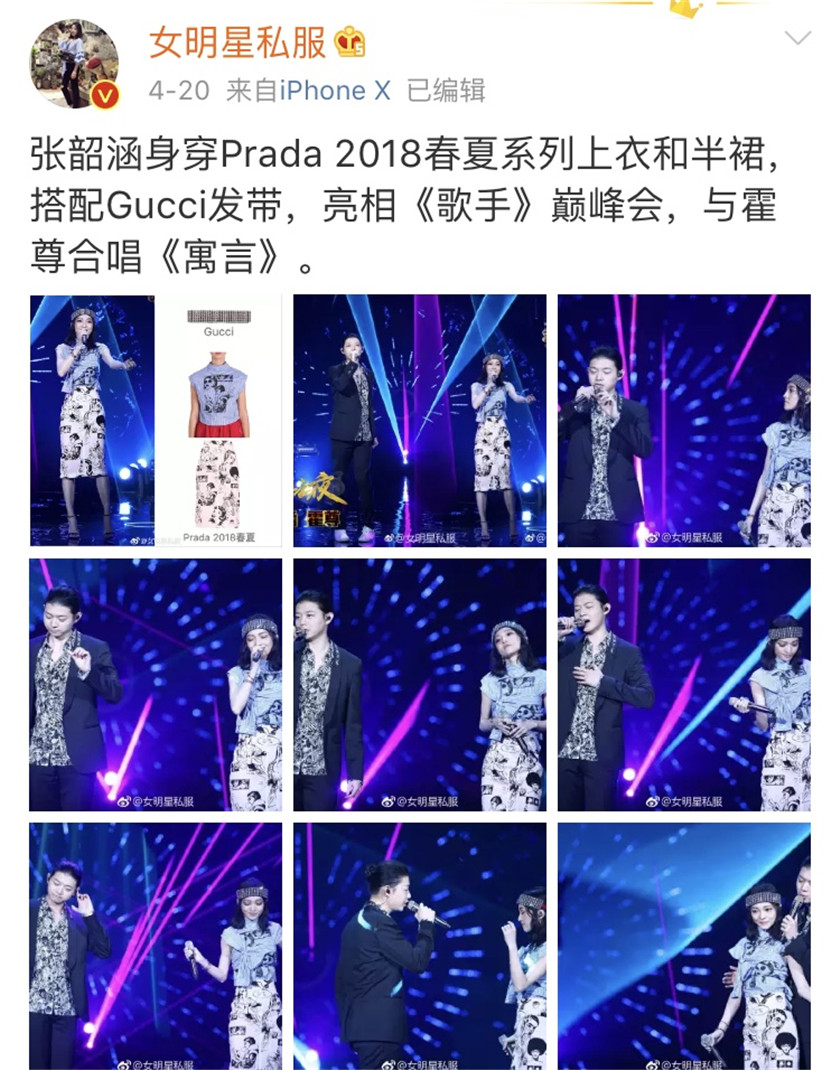The width and height of the screenshot is (840, 1070).
Task: Tap the username 女明星私服
Action: point(238,42)
